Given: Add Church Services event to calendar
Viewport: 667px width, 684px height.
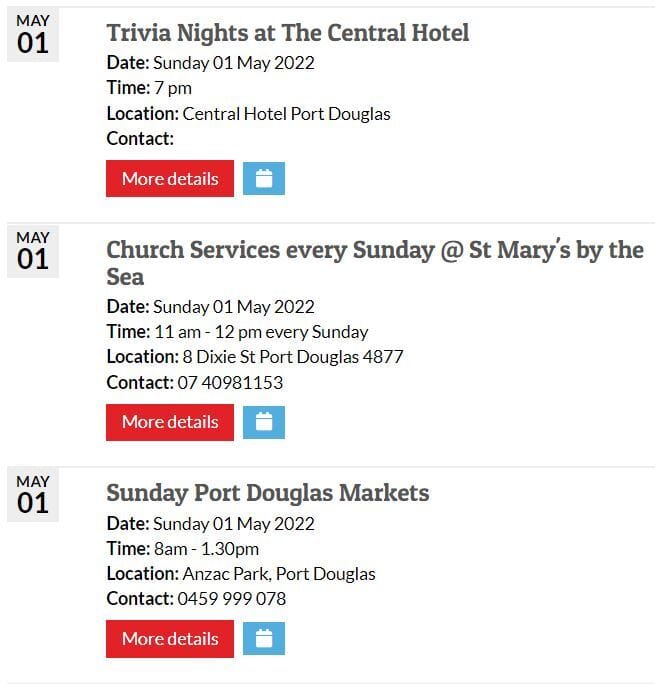Looking at the screenshot, I should (x=264, y=422).
